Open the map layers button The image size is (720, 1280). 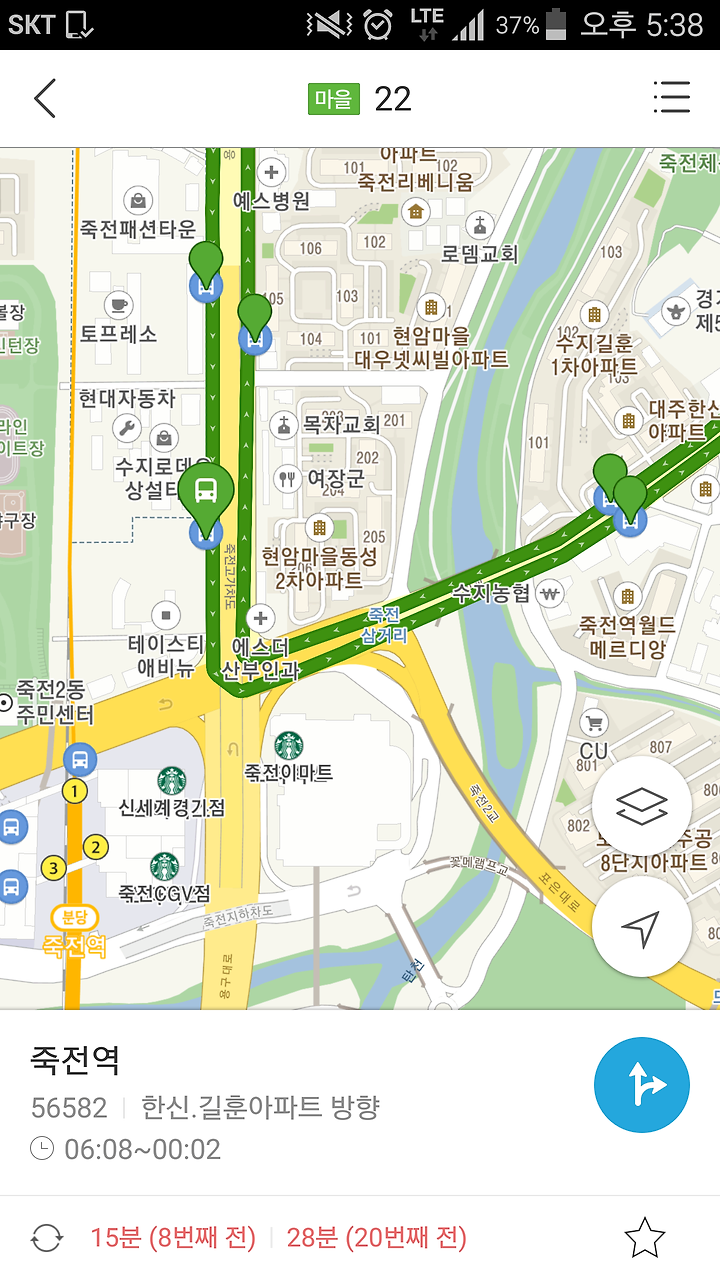pyautogui.click(x=641, y=806)
